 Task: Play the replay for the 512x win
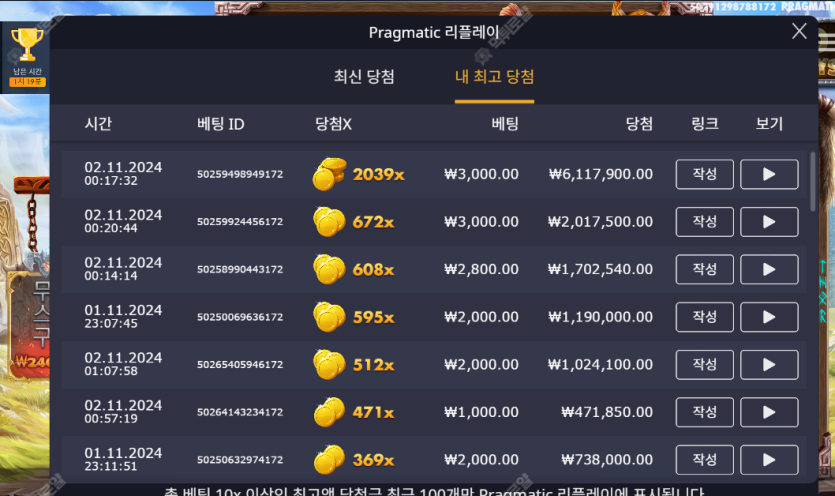[769, 365]
